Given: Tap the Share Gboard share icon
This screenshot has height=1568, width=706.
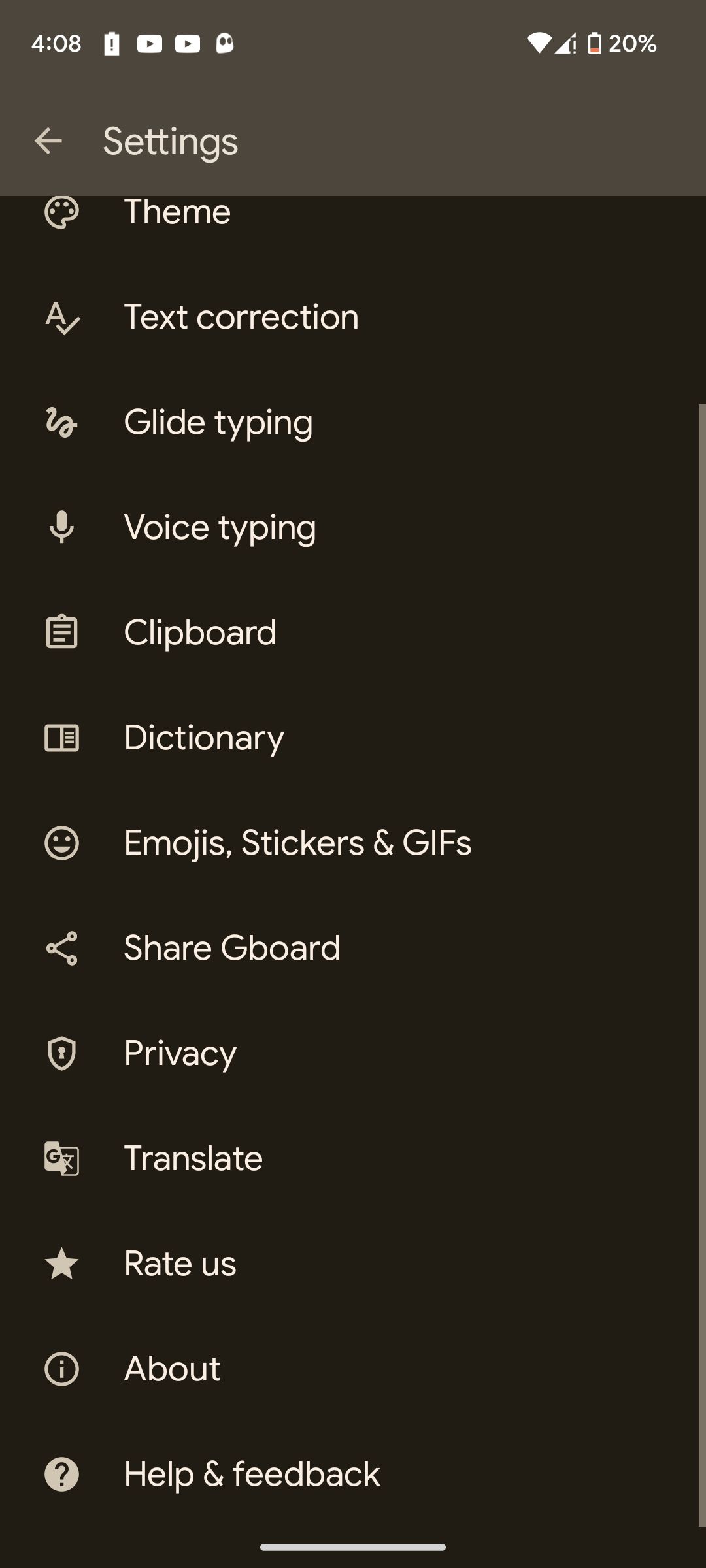Looking at the screenshot, I should pos(62,947).
